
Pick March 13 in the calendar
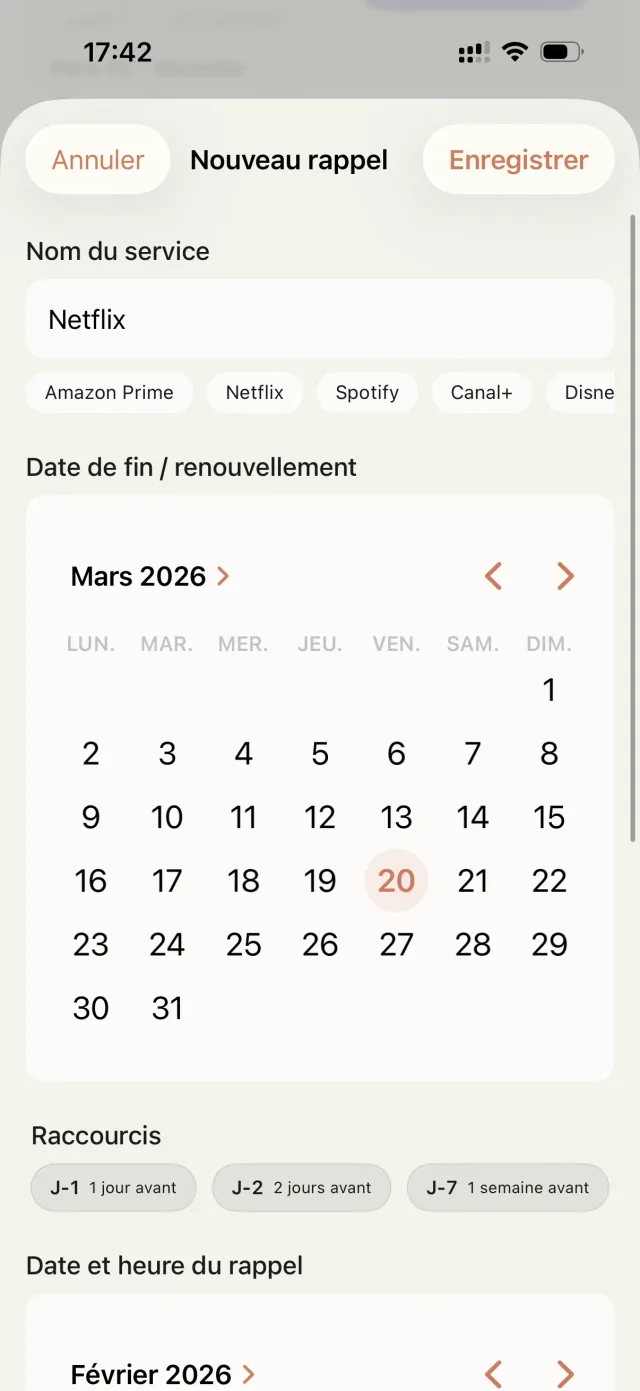pos(396,817)
